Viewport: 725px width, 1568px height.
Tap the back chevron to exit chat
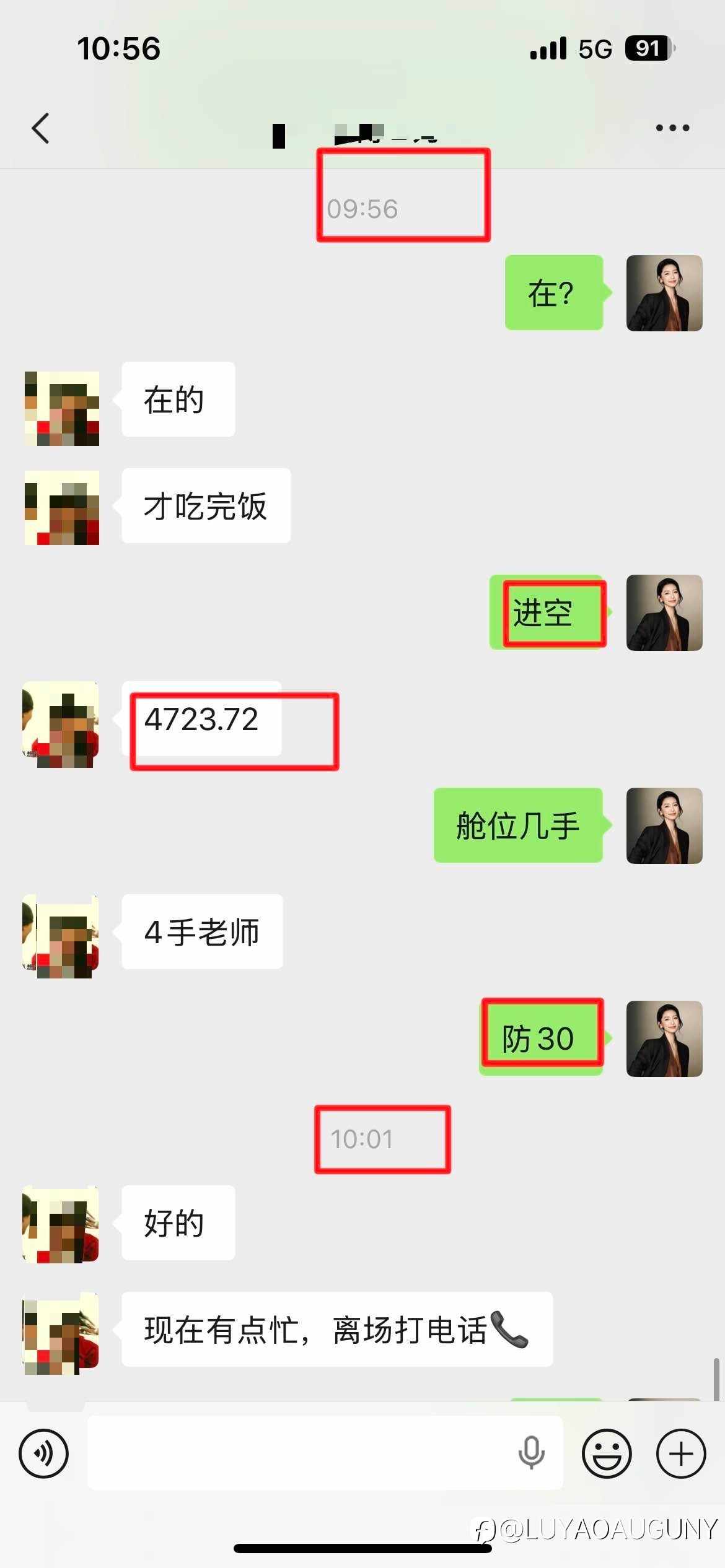point(40,129)
